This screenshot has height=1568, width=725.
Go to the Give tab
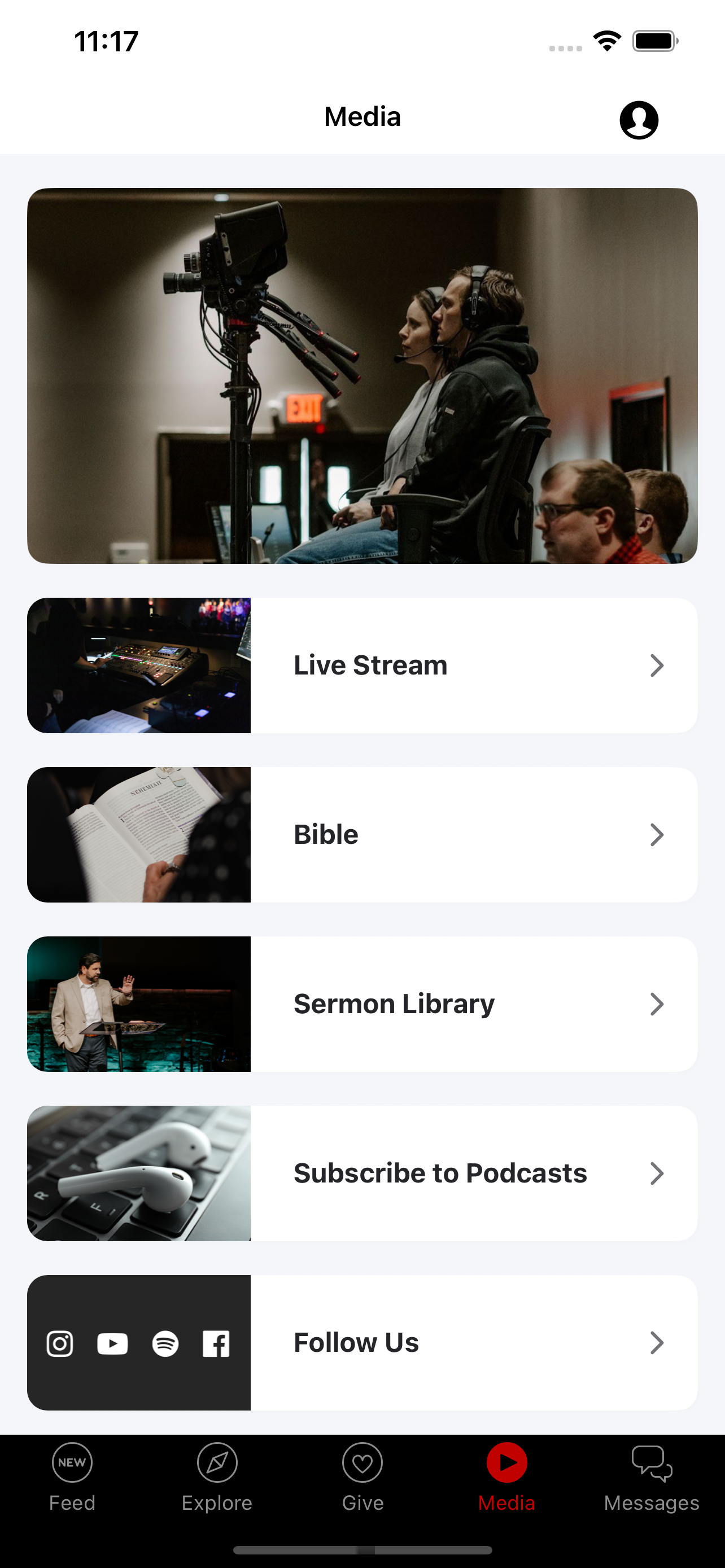(x=363, y=1477)
